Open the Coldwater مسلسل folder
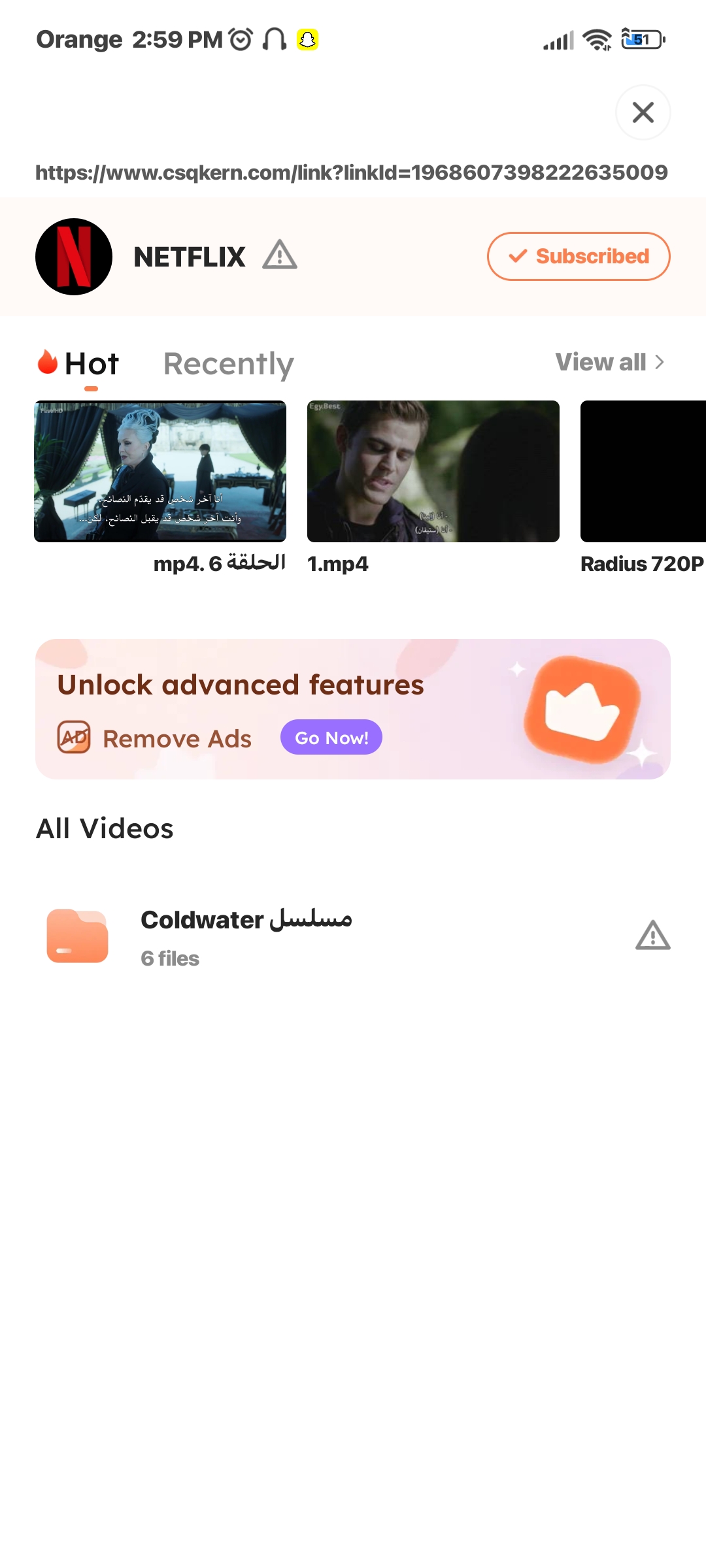This screenshot has width=706, height=1568. point(246,936)
